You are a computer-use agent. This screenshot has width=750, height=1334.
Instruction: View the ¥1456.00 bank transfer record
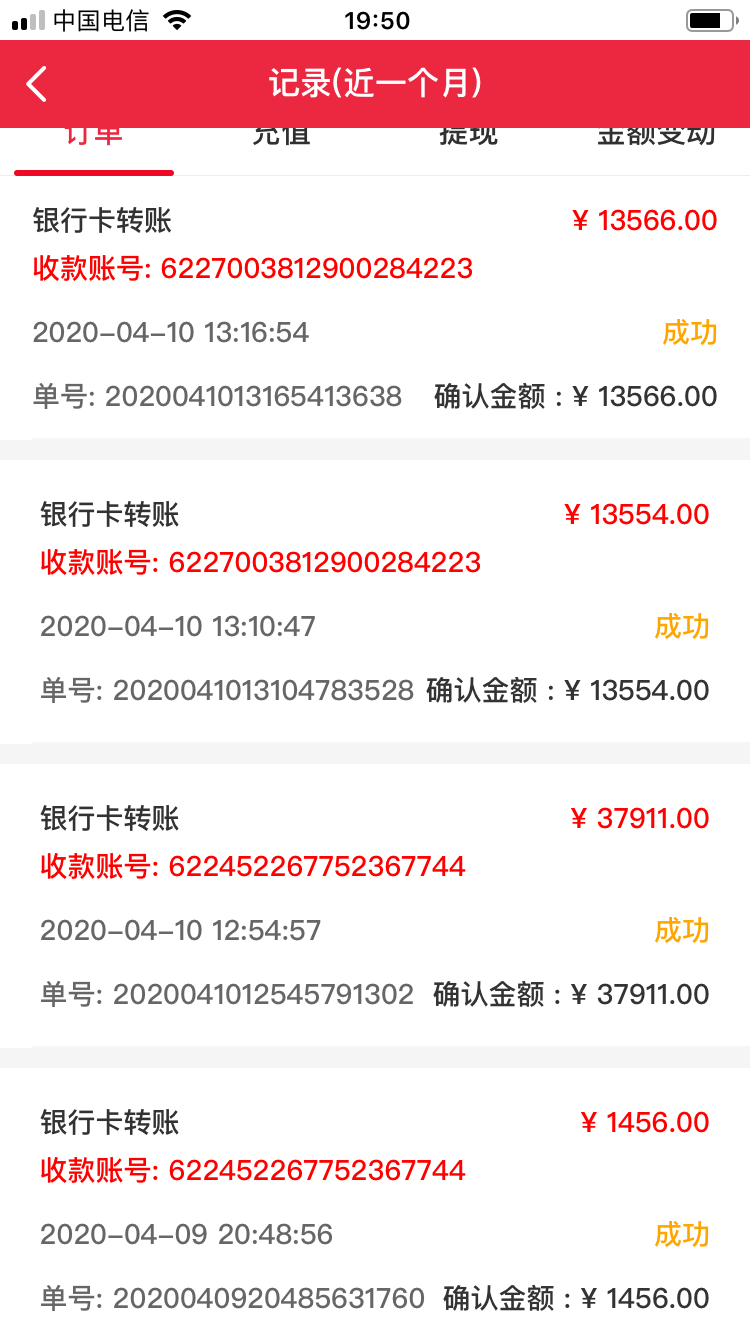click(x=375, y=1210)
